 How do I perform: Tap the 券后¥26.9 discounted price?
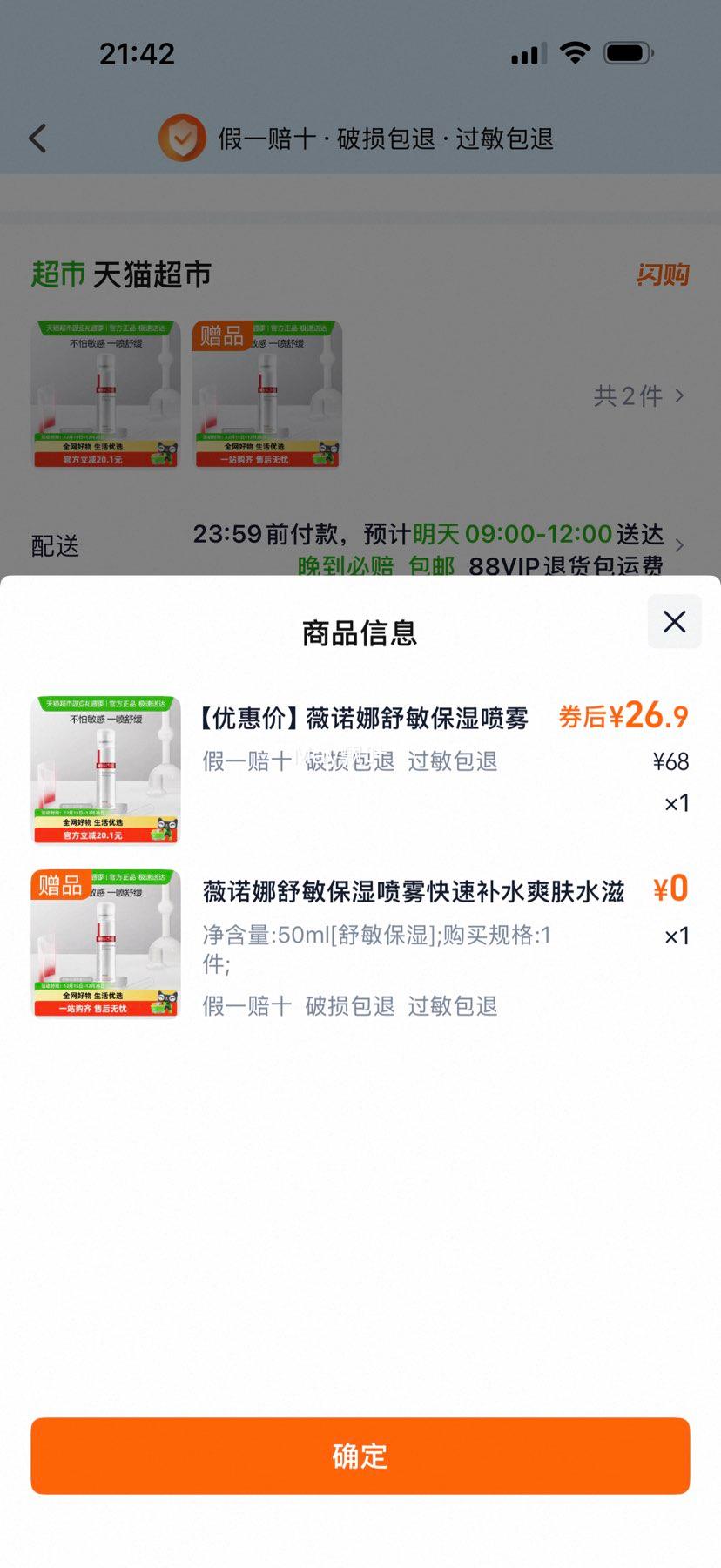click(623, 715)
